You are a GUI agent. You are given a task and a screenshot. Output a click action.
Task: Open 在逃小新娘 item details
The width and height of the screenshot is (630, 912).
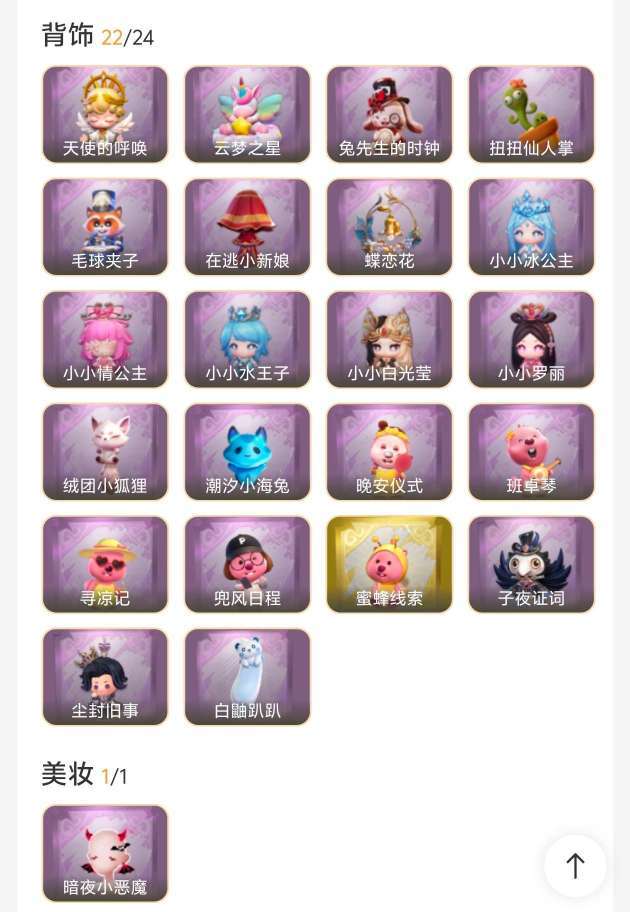click(x=247, y=227)
